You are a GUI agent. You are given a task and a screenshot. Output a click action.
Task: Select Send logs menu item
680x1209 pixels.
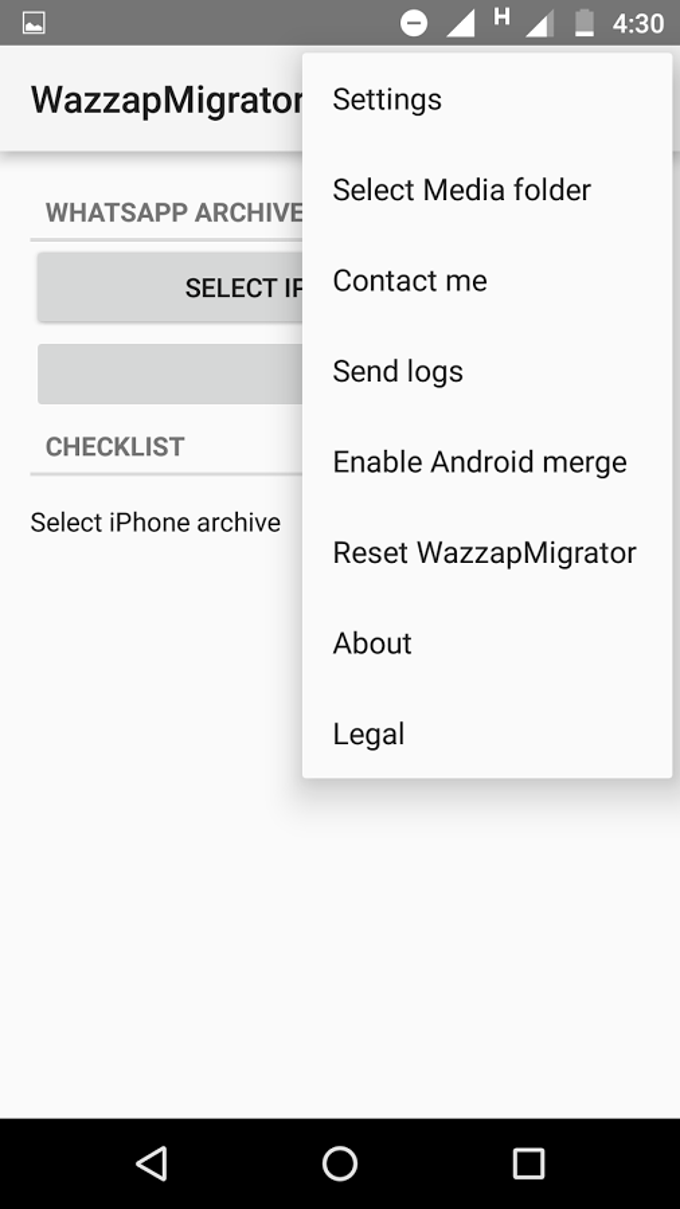[x=398, y=372]
